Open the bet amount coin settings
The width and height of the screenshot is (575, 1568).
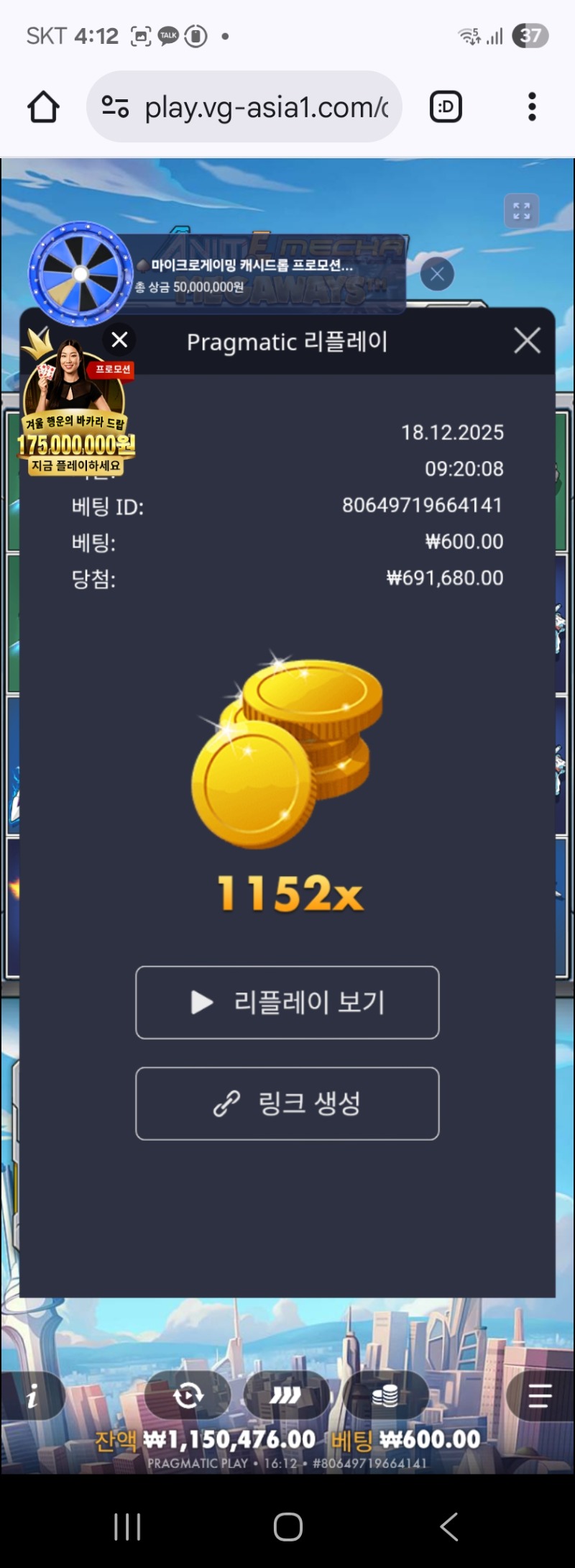click(x=385, y=1396)
